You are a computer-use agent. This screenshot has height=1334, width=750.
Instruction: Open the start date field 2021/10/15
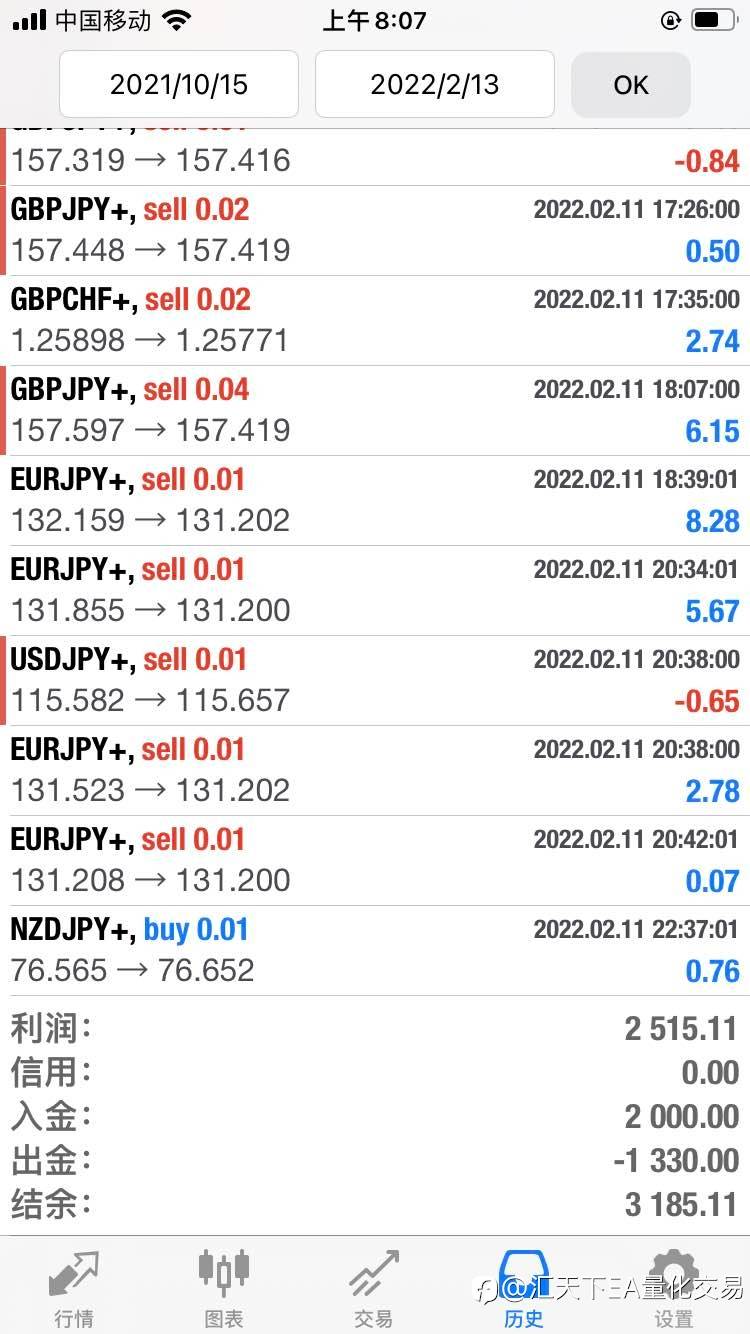(179, 84)
